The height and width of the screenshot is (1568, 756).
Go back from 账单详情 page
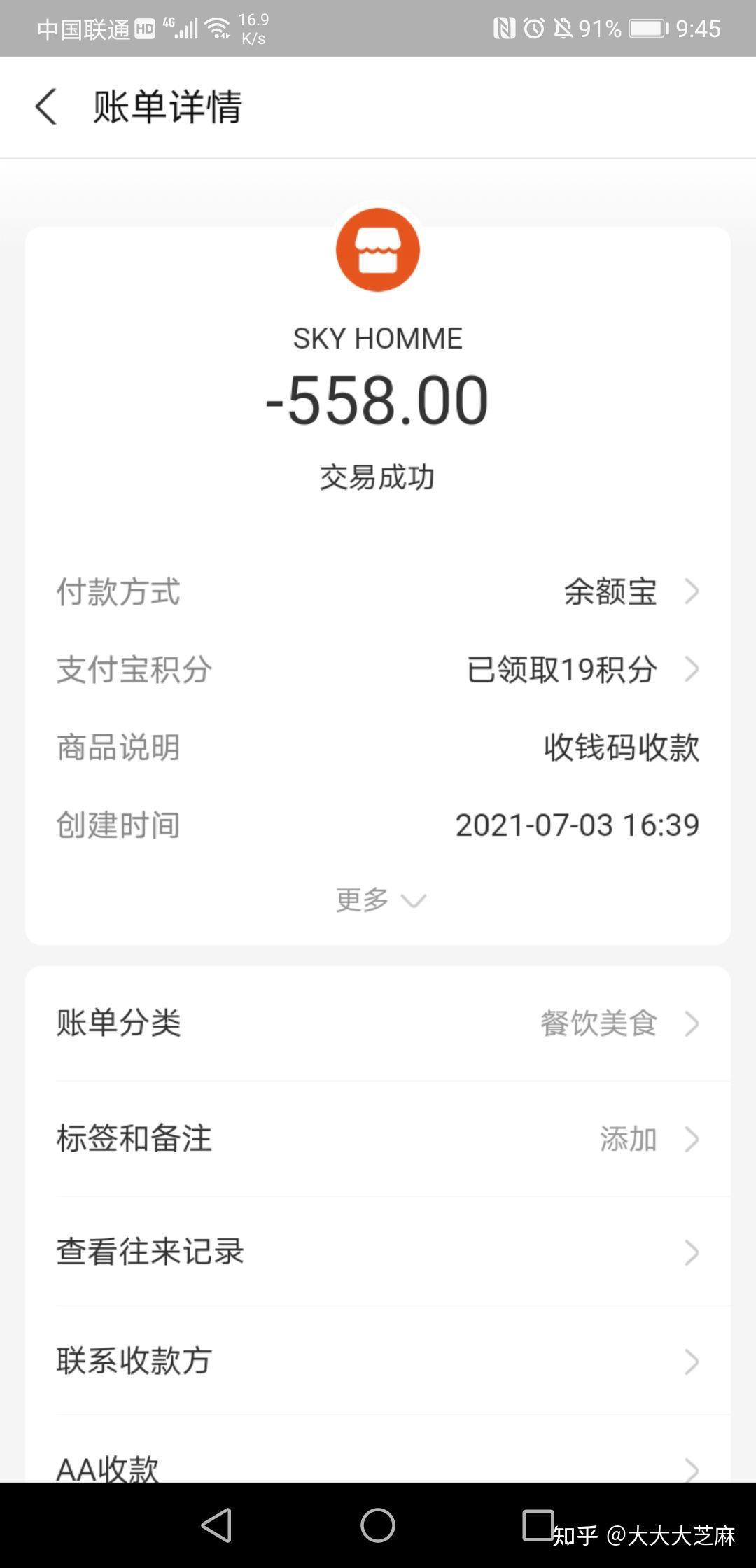[46, 107]
